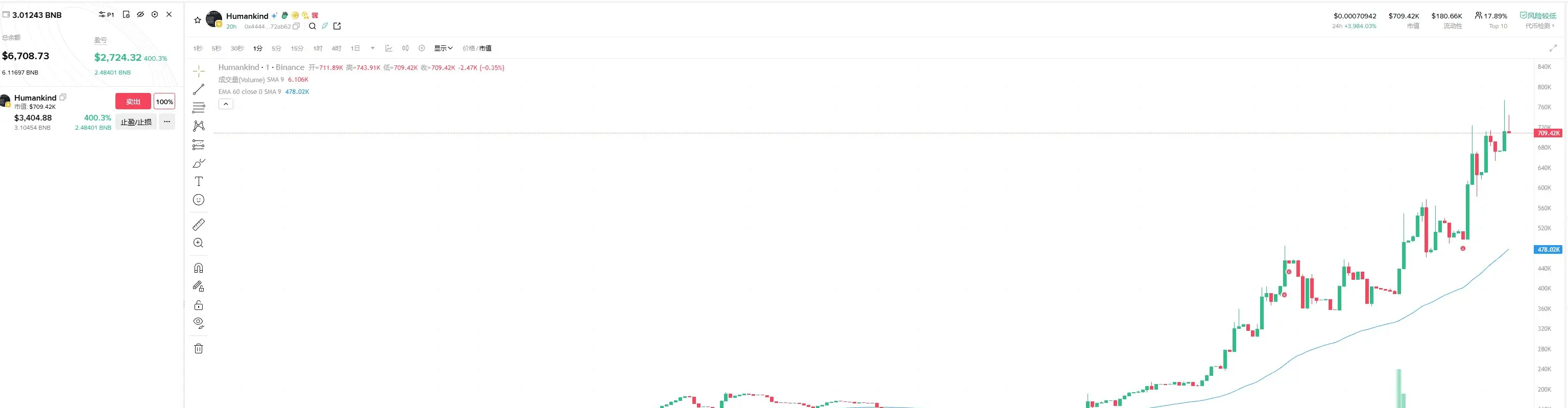
Task: Expand the chart to fullscreen
Action: click(1553, 48)
